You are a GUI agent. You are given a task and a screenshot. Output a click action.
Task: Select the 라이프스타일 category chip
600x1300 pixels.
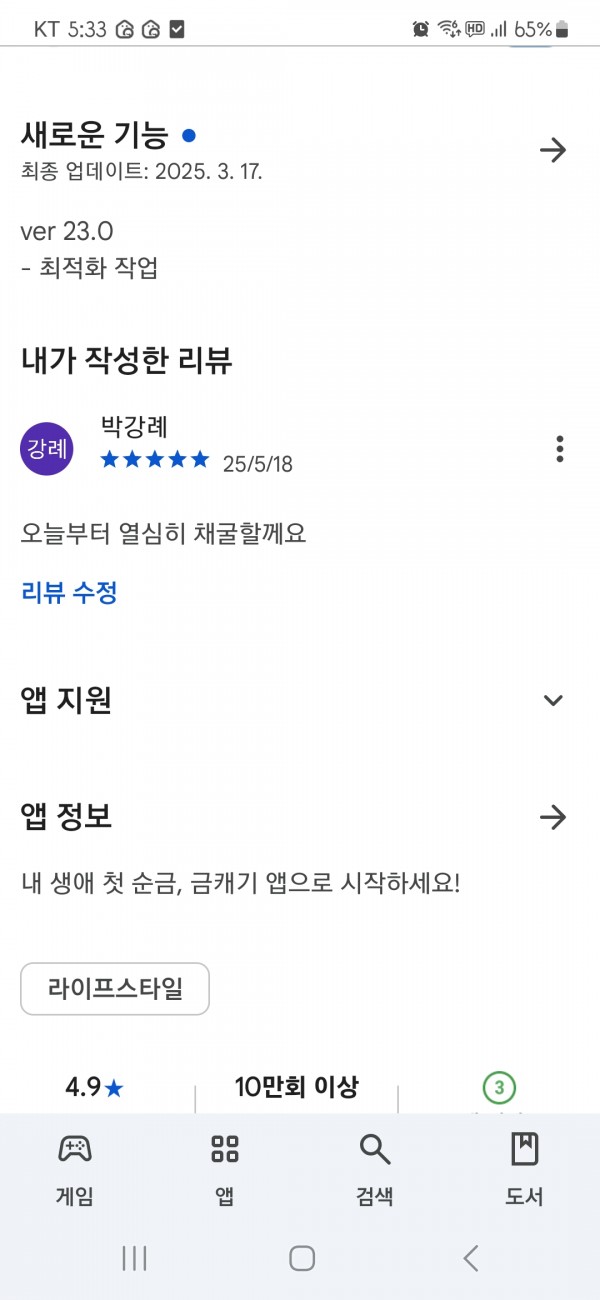pos(115,989)
